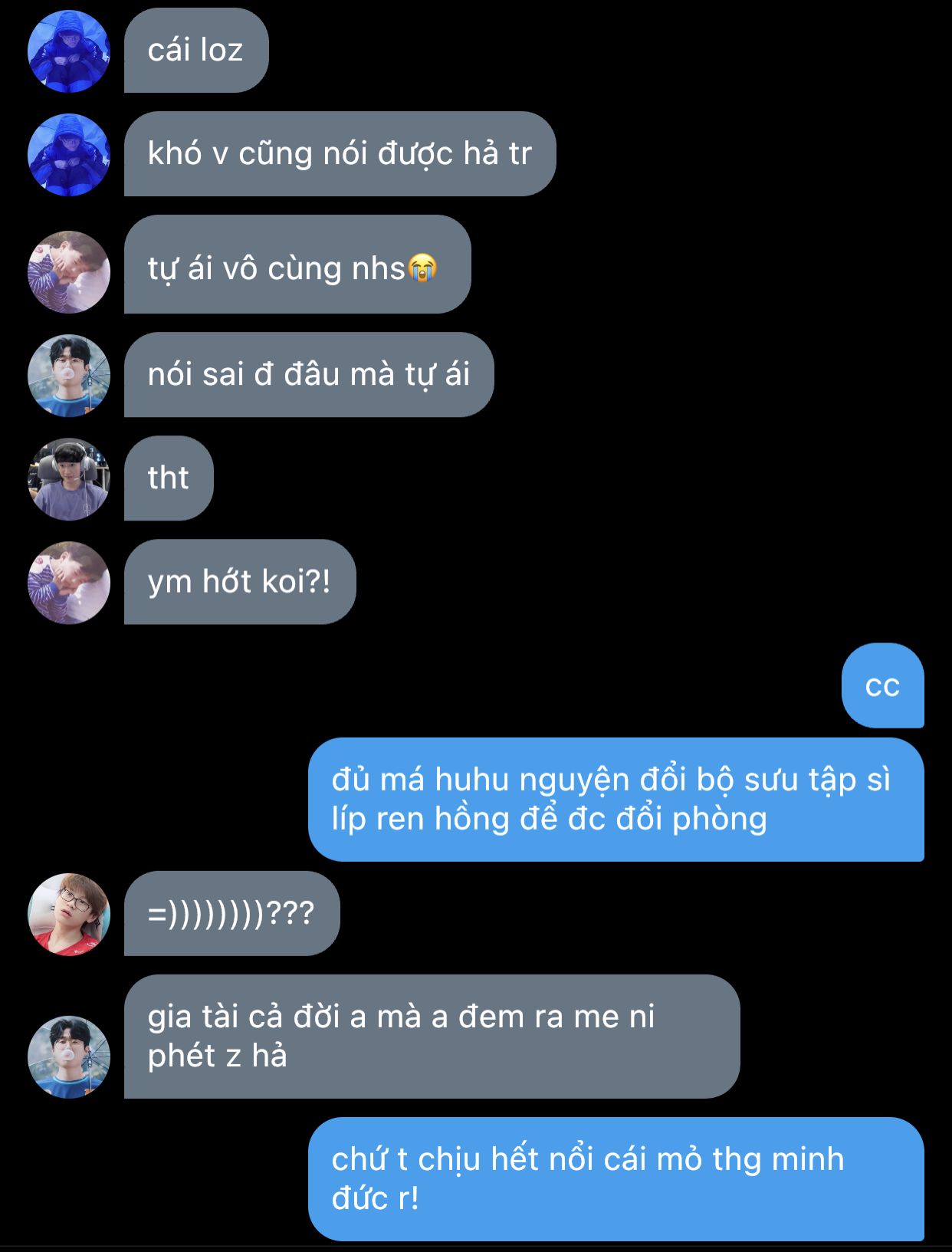Open avatar beside "gia tài cả đời" message
The width and height of the screenshot is (952, 1252).
[69, 1056]
